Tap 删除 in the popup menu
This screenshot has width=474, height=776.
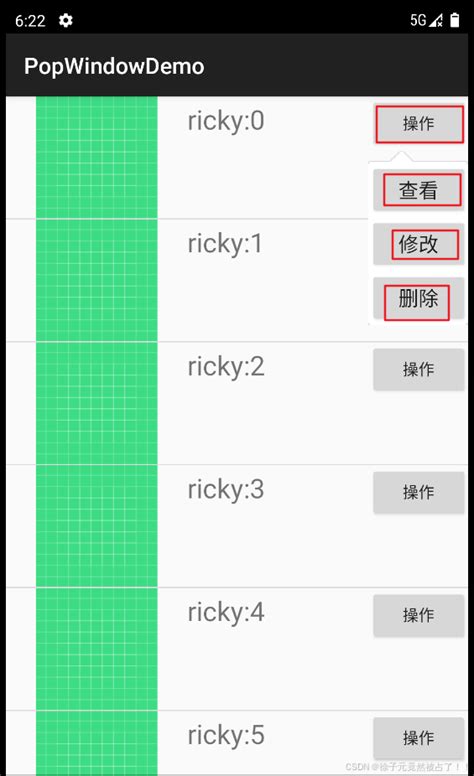(x=419, y=298)
